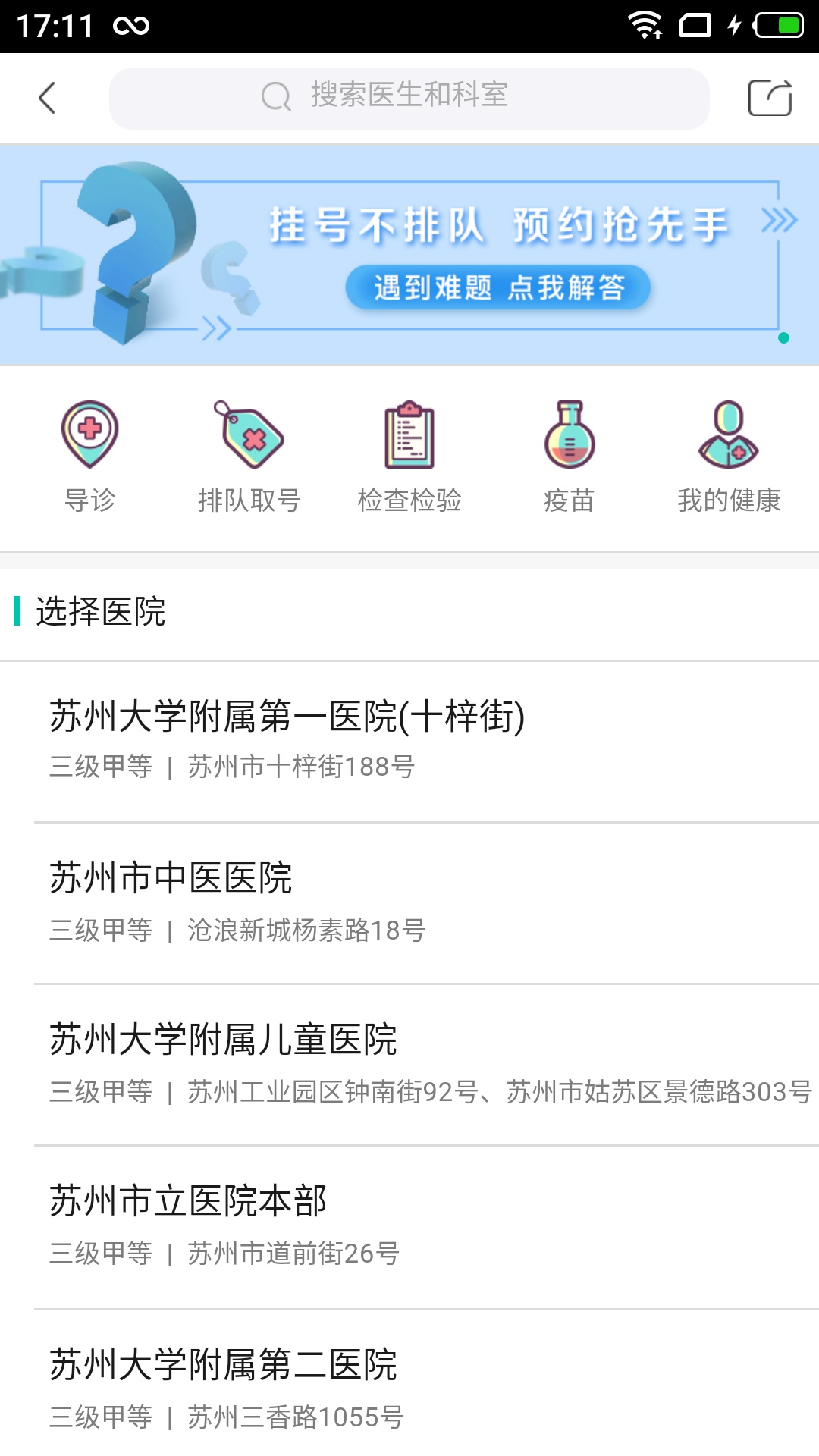
Task: Open 检查检验 test results icon
Action: click(x=409, y=447)
